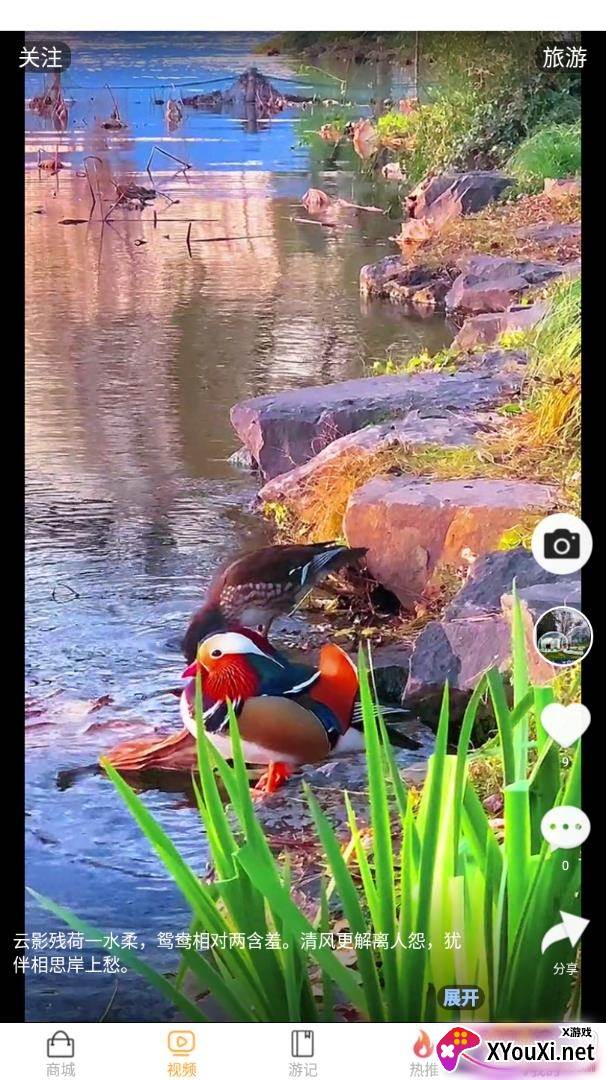
Task: Share this video via 分享
Action: click(565, 937)
